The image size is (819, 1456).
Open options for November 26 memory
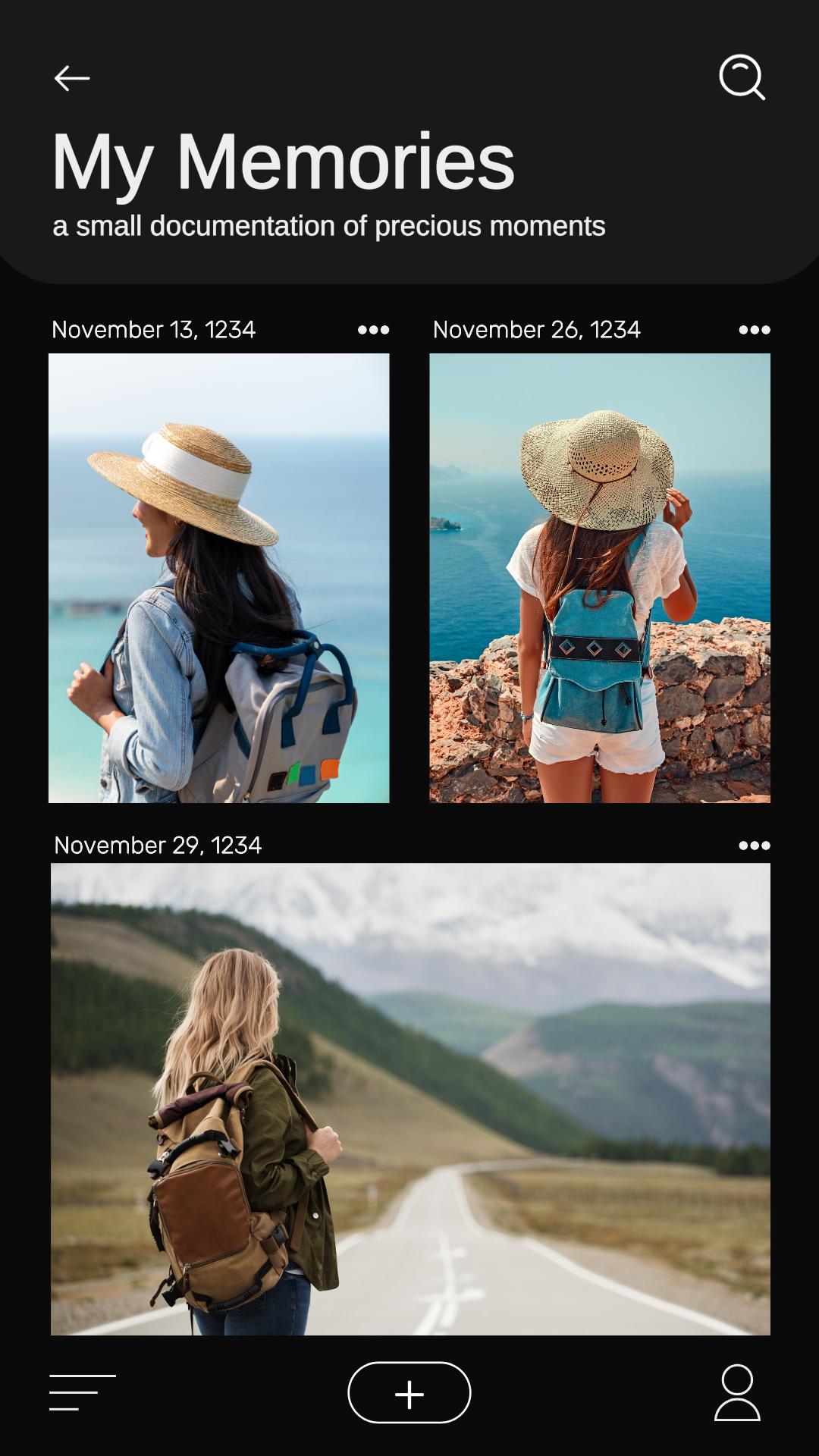point(754,330)
